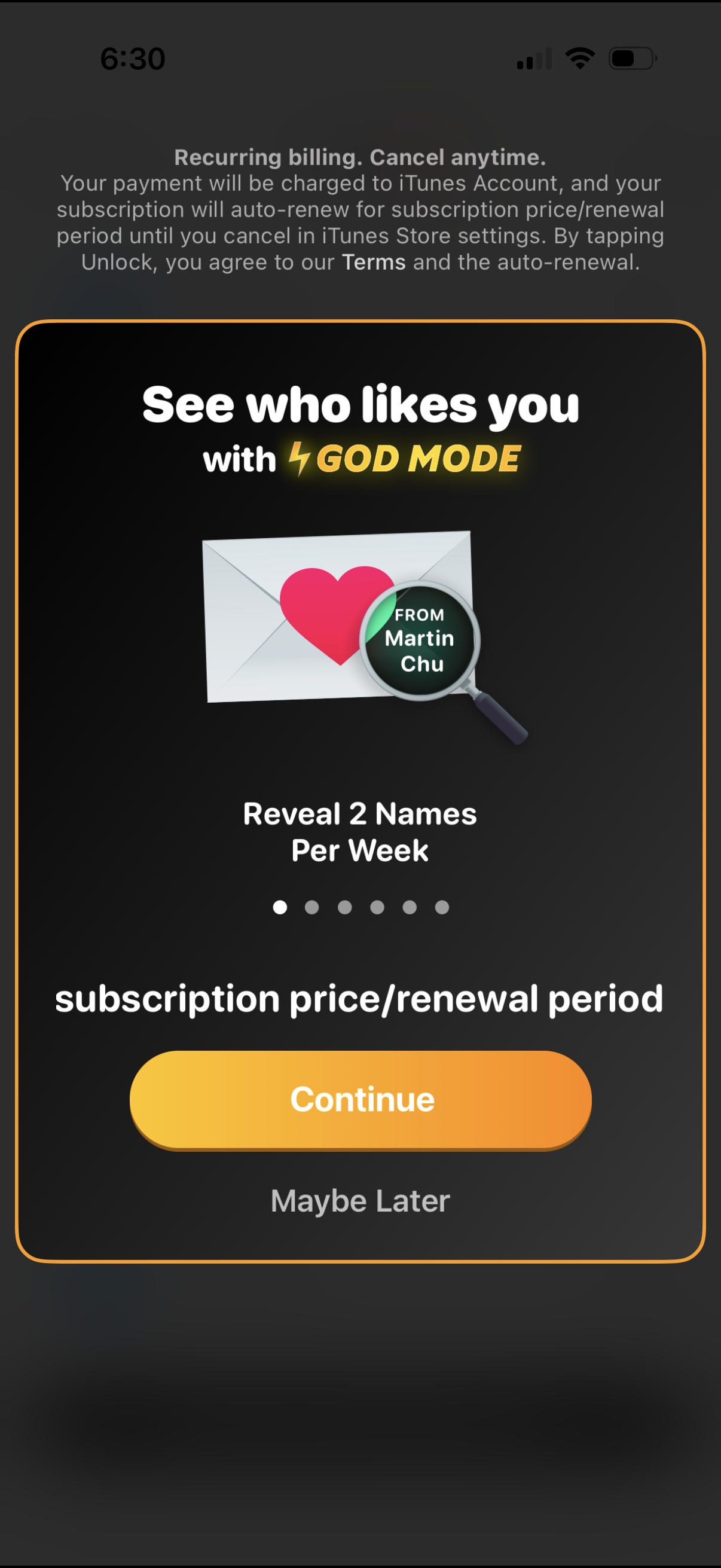The height and width of the screenshot is (1568, 721).
Task: Click the subscription price/renewal period text
Action: [x=360, y=998]
